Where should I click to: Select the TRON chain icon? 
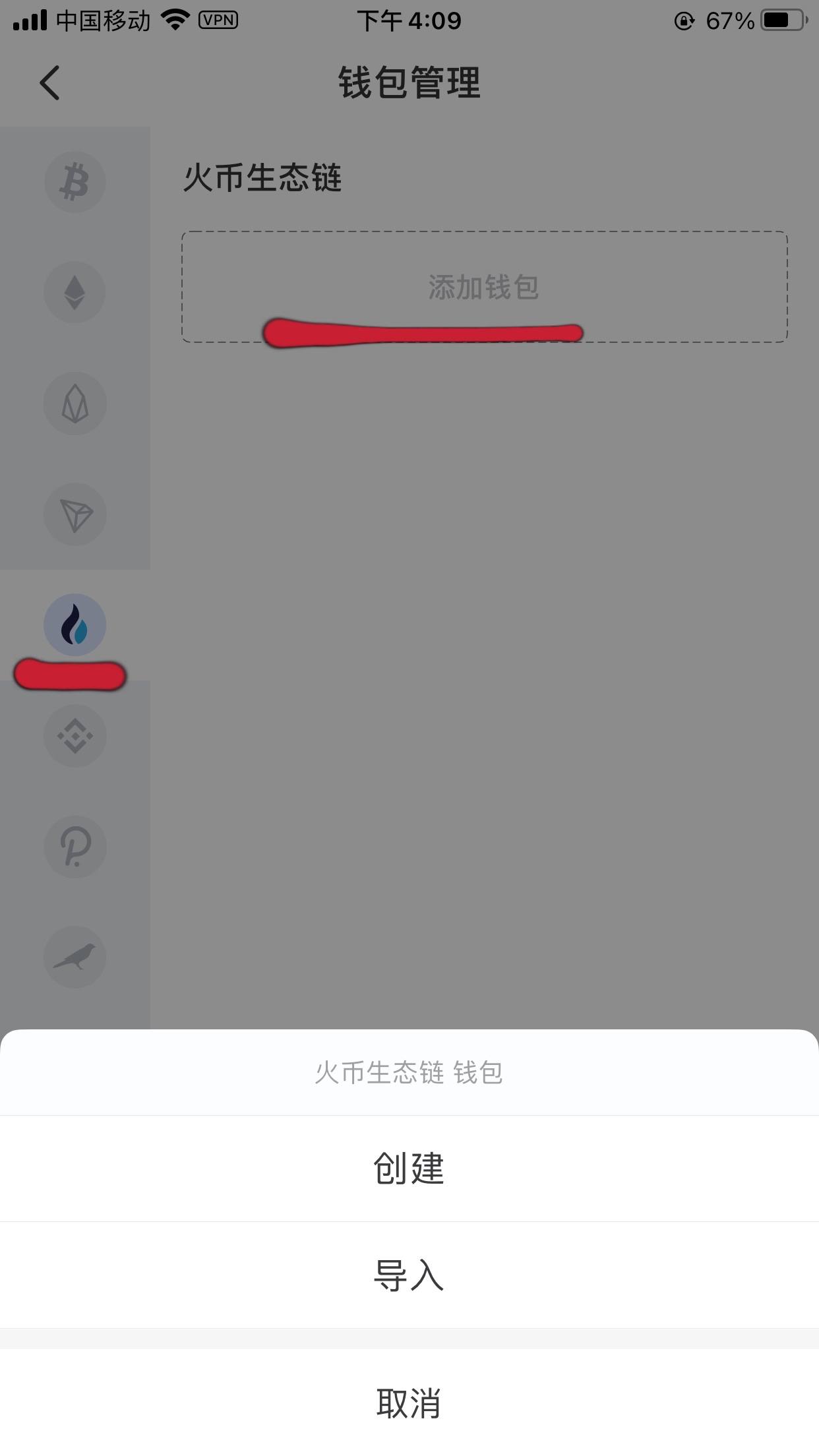(x=75, y=515)
